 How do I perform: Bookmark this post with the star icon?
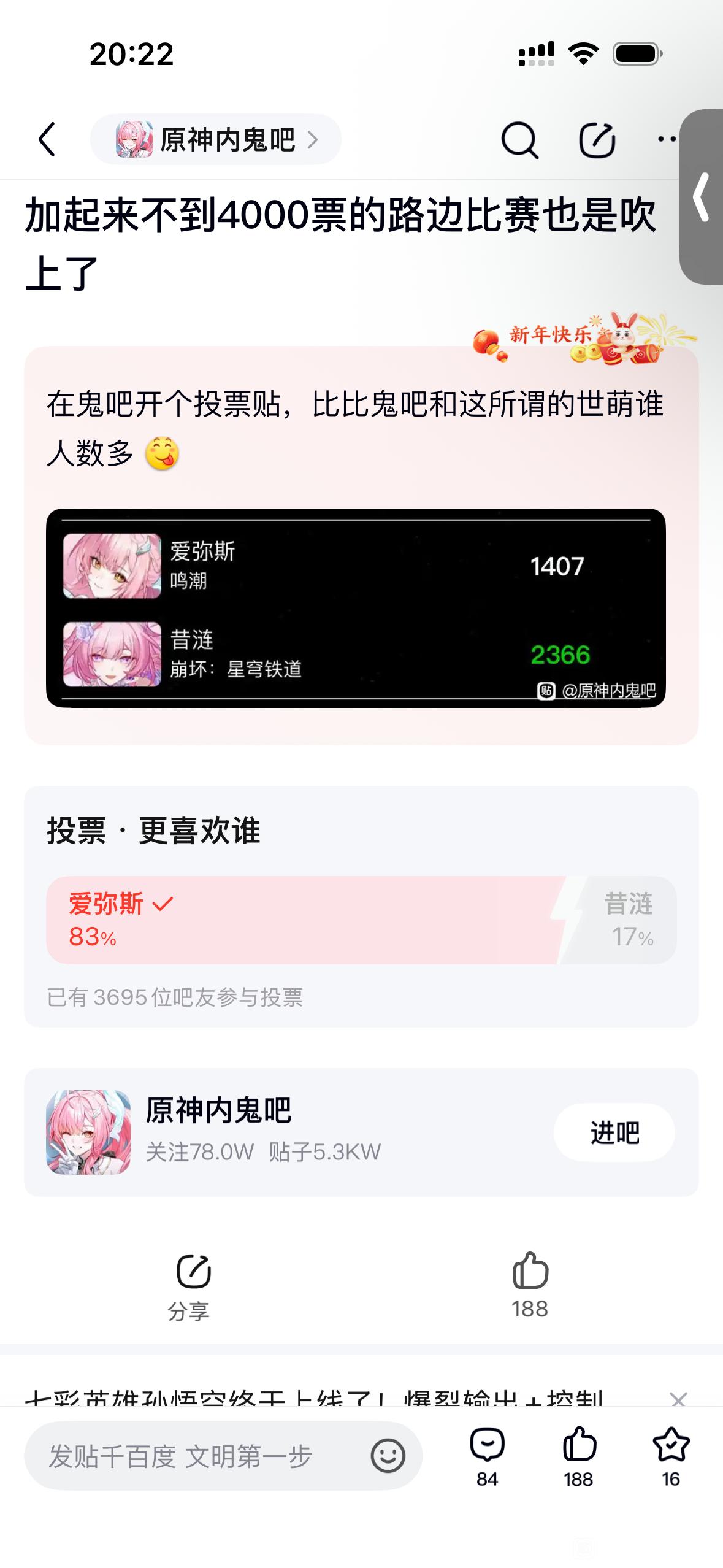click(x=671, y=1456)
